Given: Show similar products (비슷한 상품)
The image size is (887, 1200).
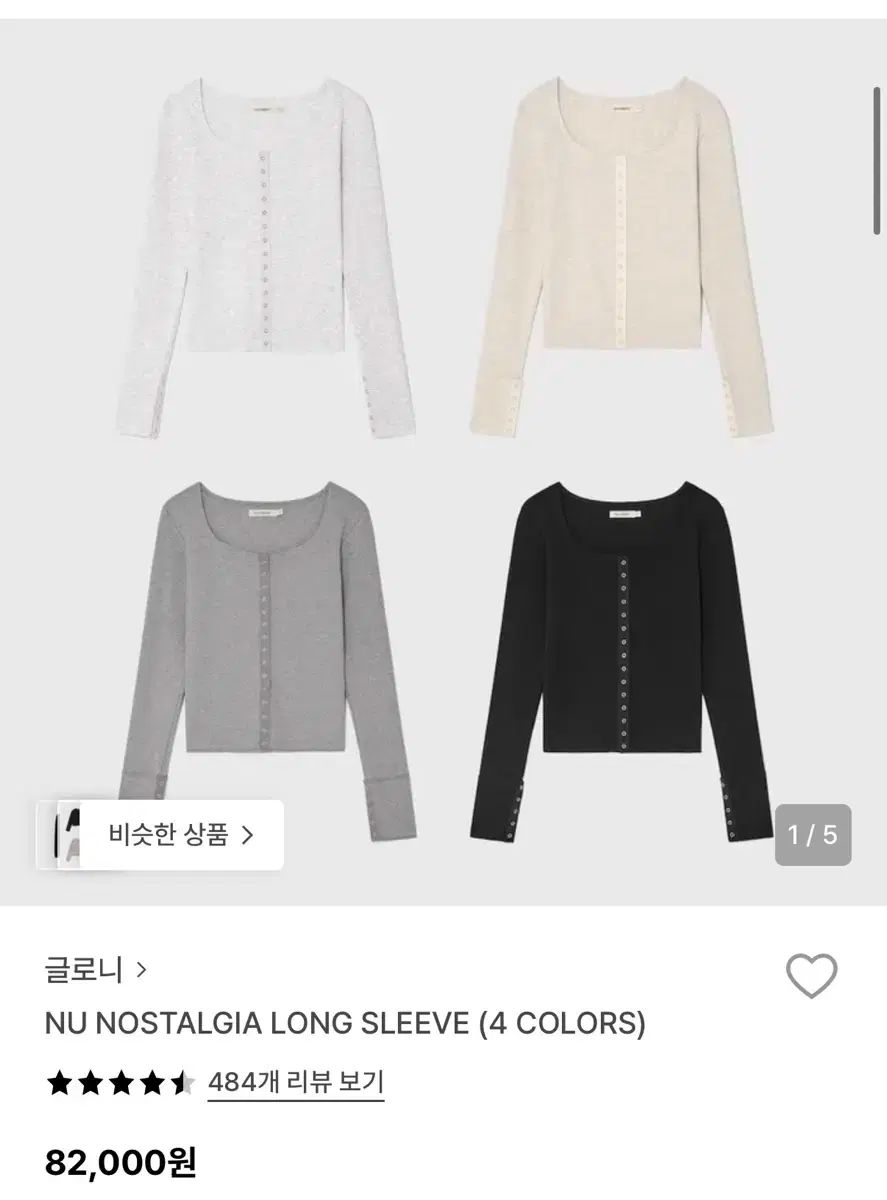Looking at the screenshot, I should click(180, 834).
